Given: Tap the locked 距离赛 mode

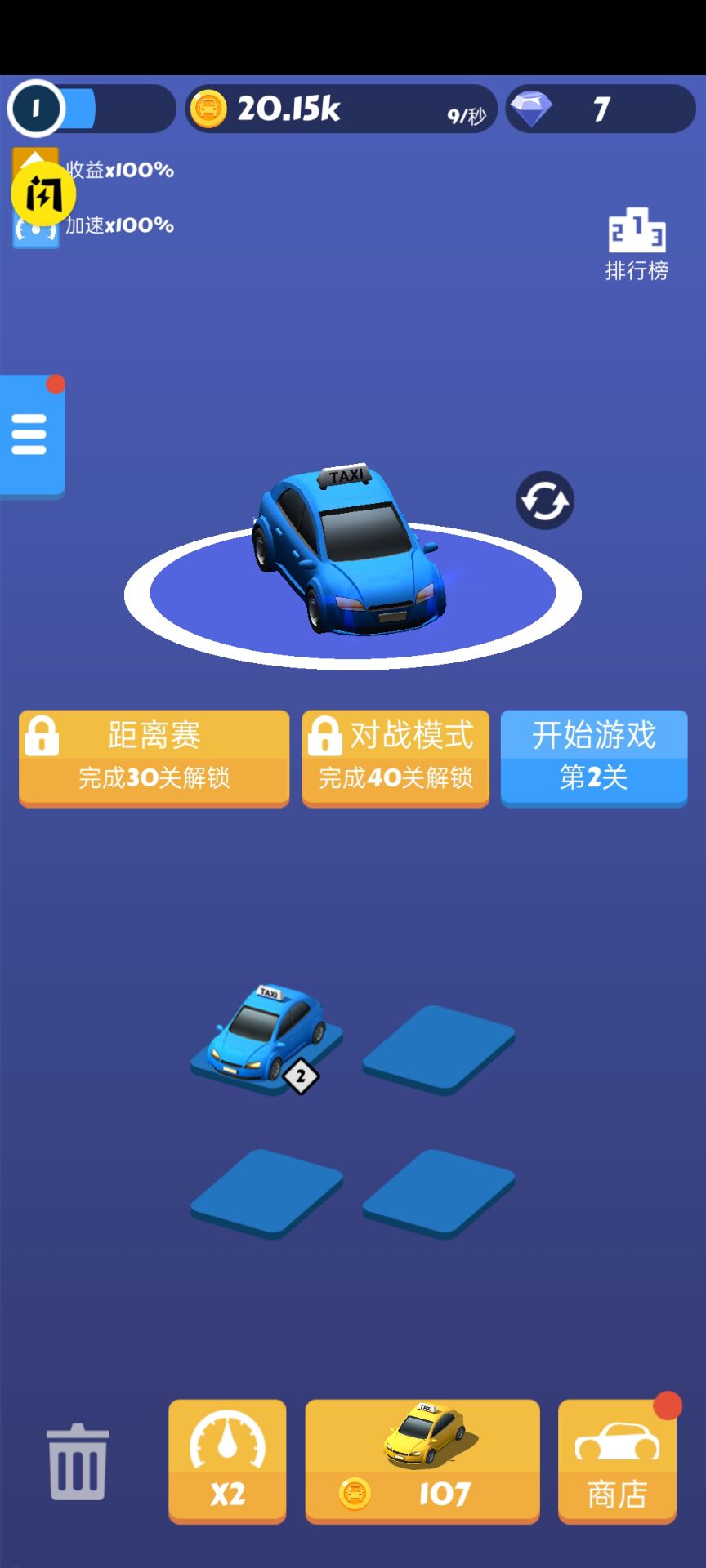Looking at the screenshot, I should click(x=154, y=758).
